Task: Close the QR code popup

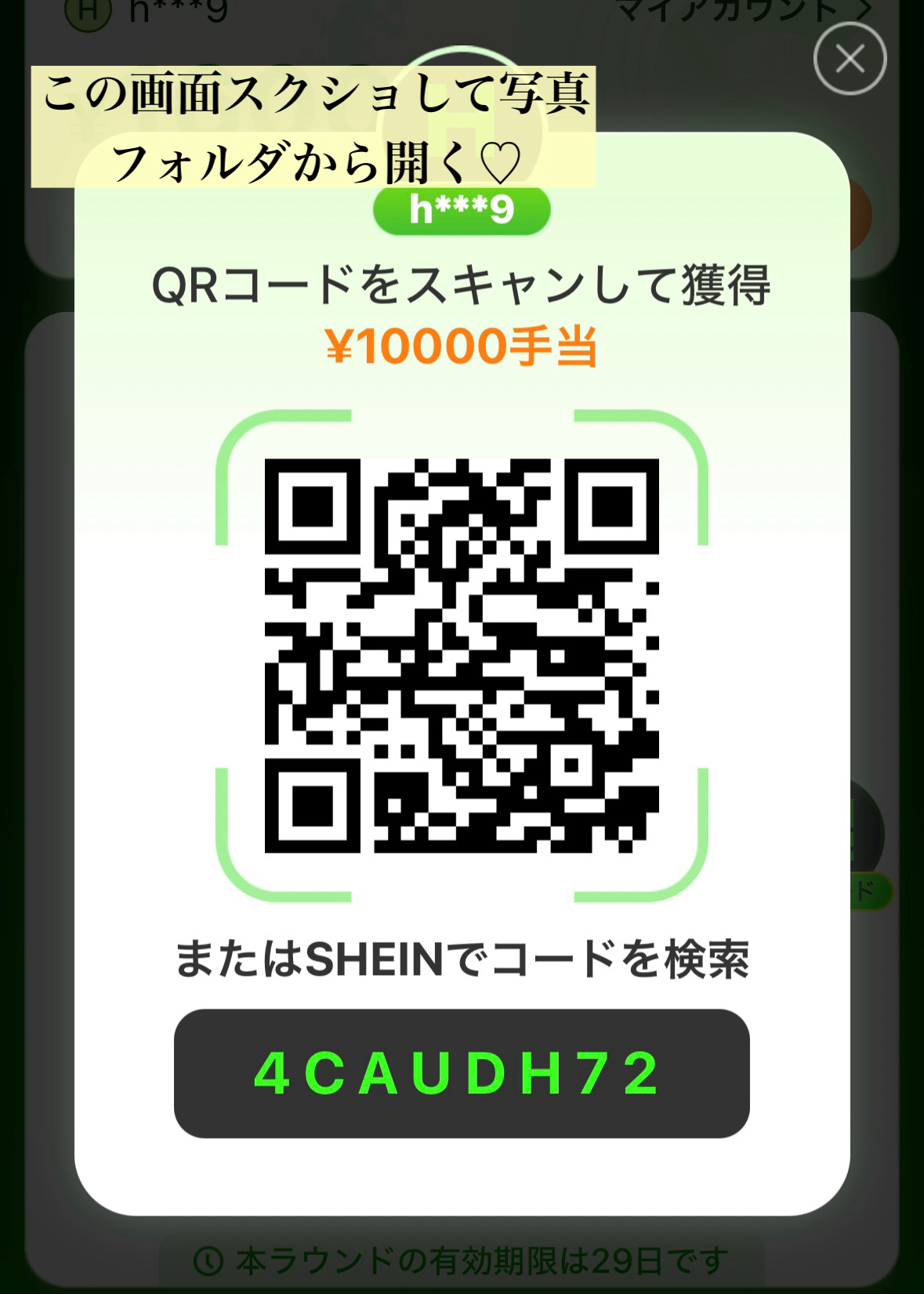Action: [x=850, y=59]
